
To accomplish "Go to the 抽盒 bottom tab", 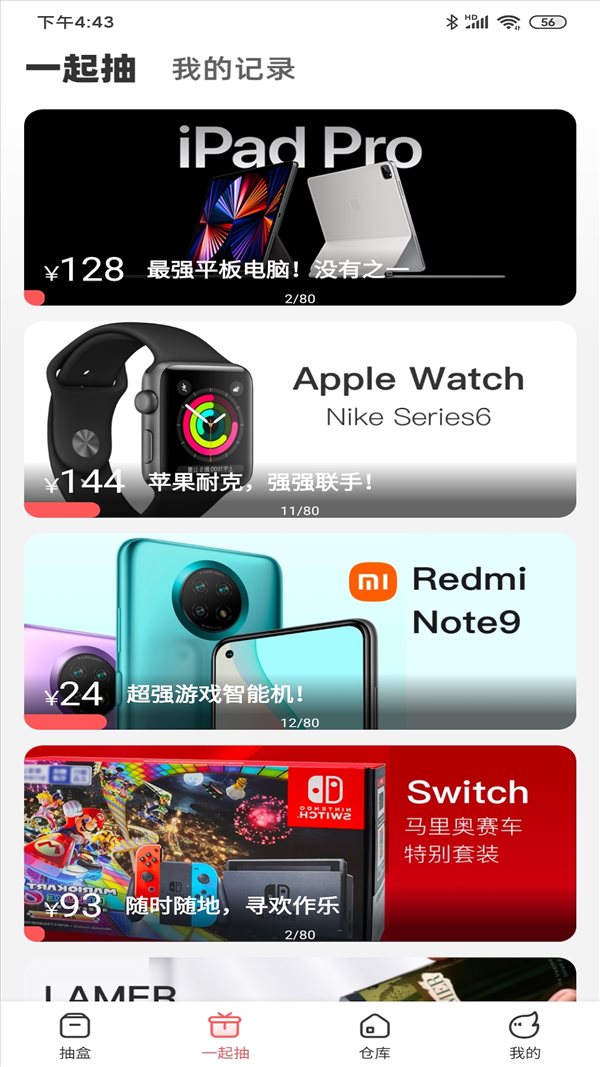I will coord(75,1036).
